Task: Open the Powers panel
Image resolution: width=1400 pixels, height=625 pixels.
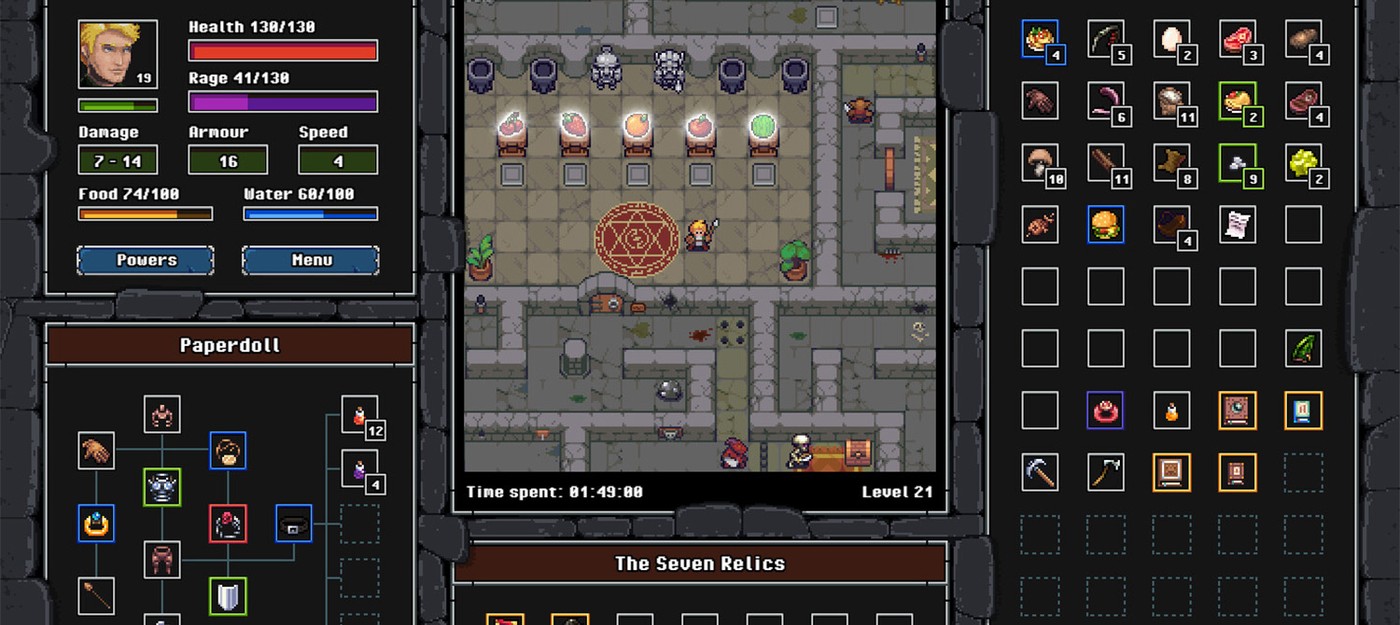Action: [146, 260]
